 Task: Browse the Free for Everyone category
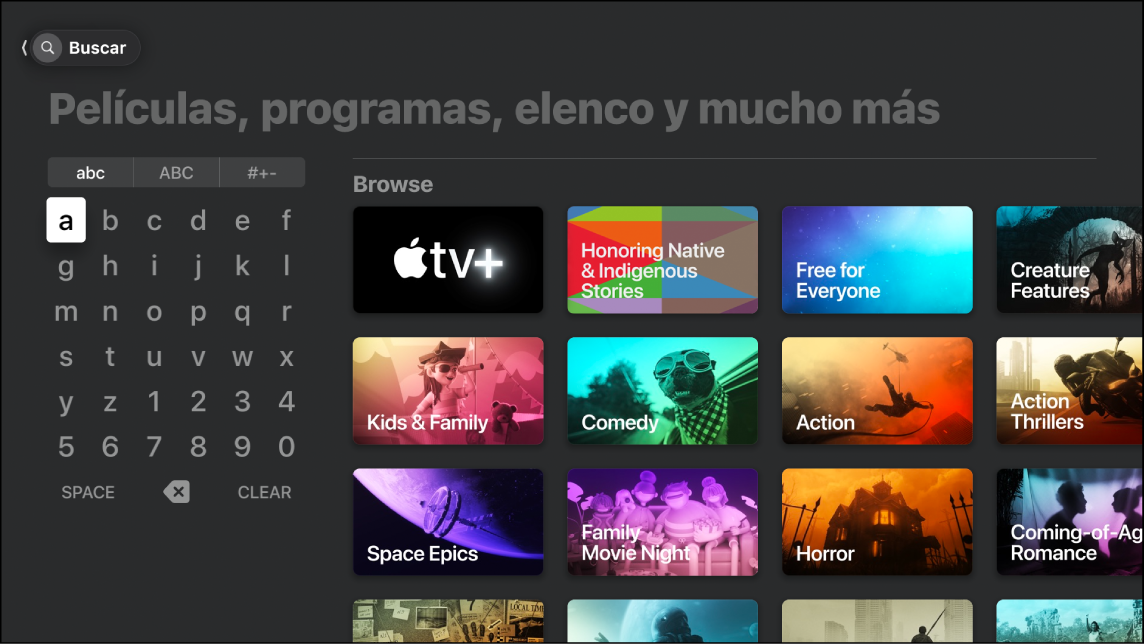tap(876, 260)
